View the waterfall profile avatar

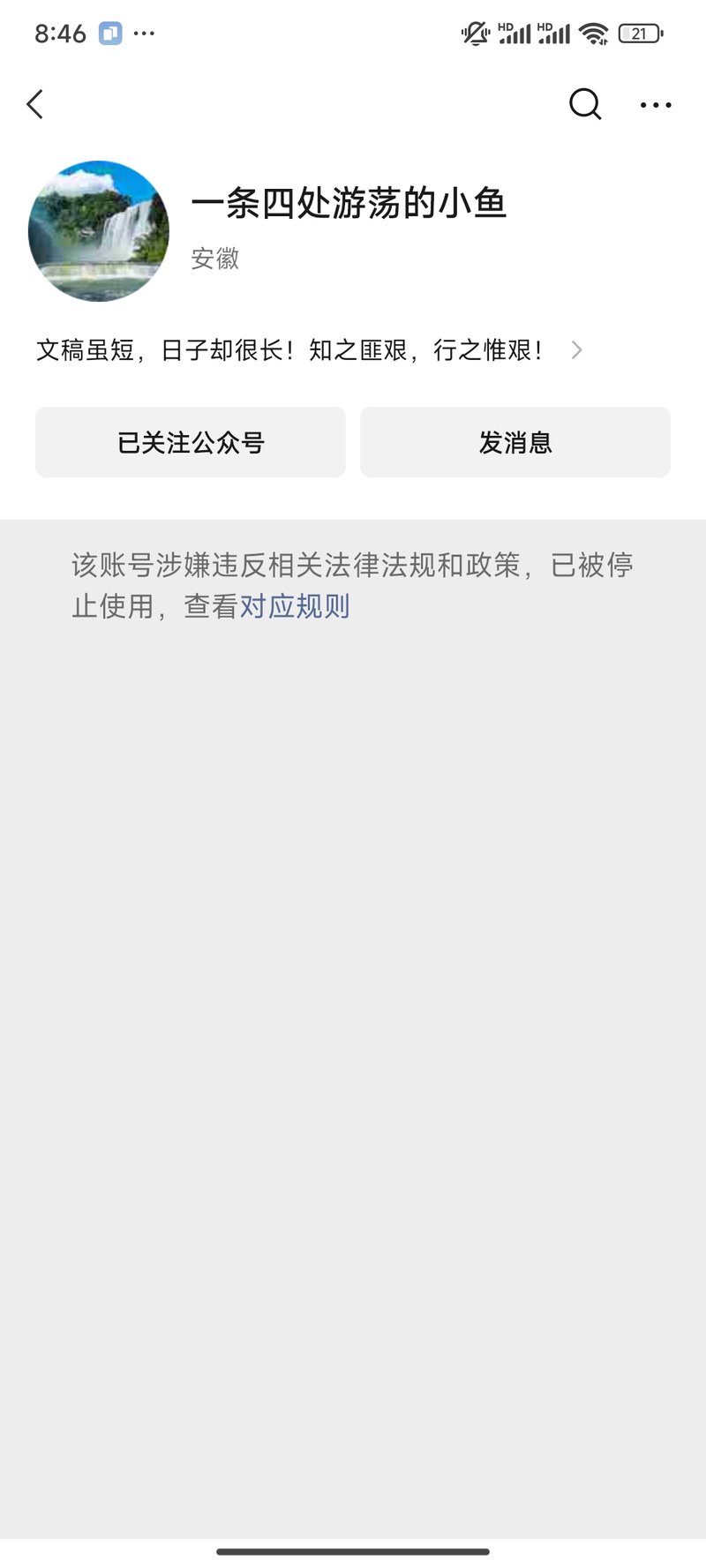(x=99, y=231)
